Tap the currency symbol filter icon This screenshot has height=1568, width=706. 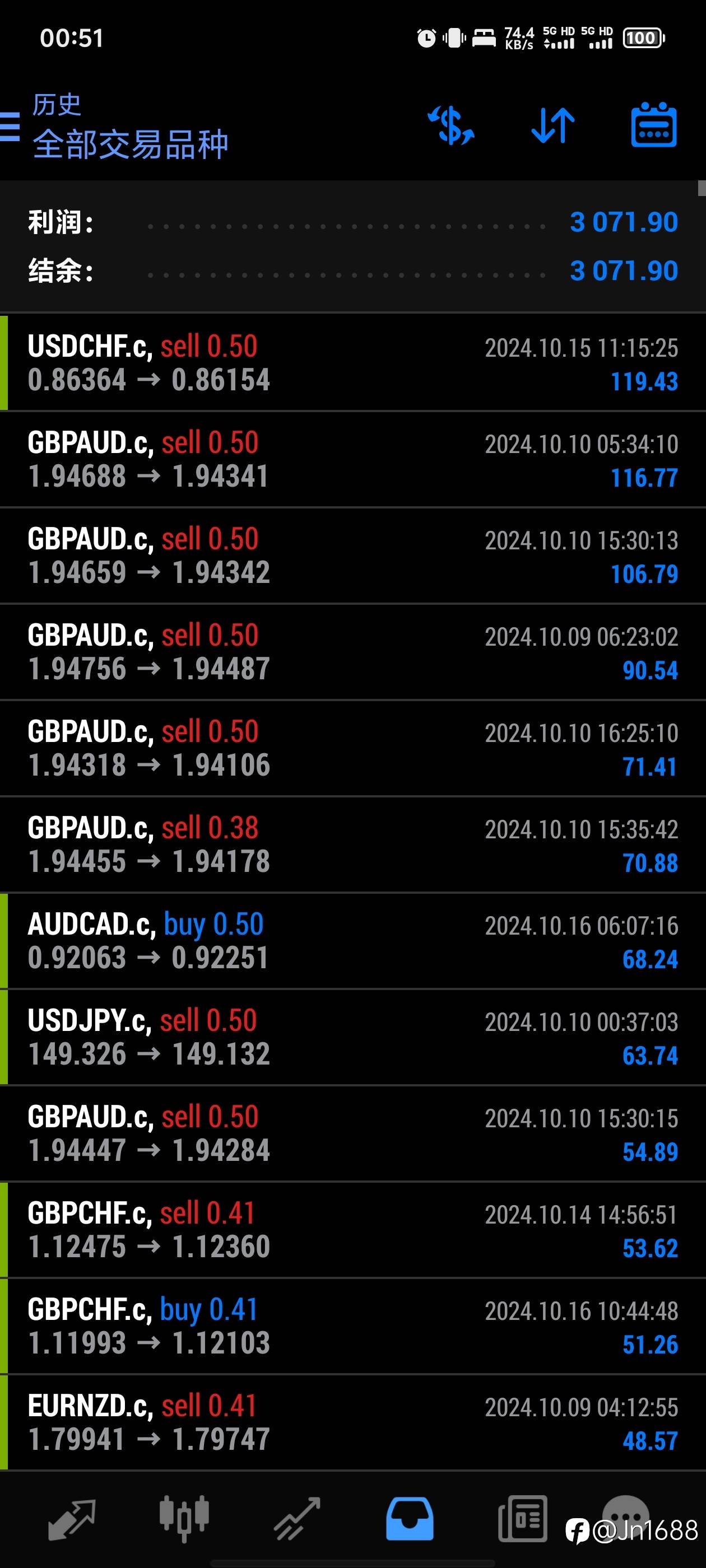click(x=452, y=126)
